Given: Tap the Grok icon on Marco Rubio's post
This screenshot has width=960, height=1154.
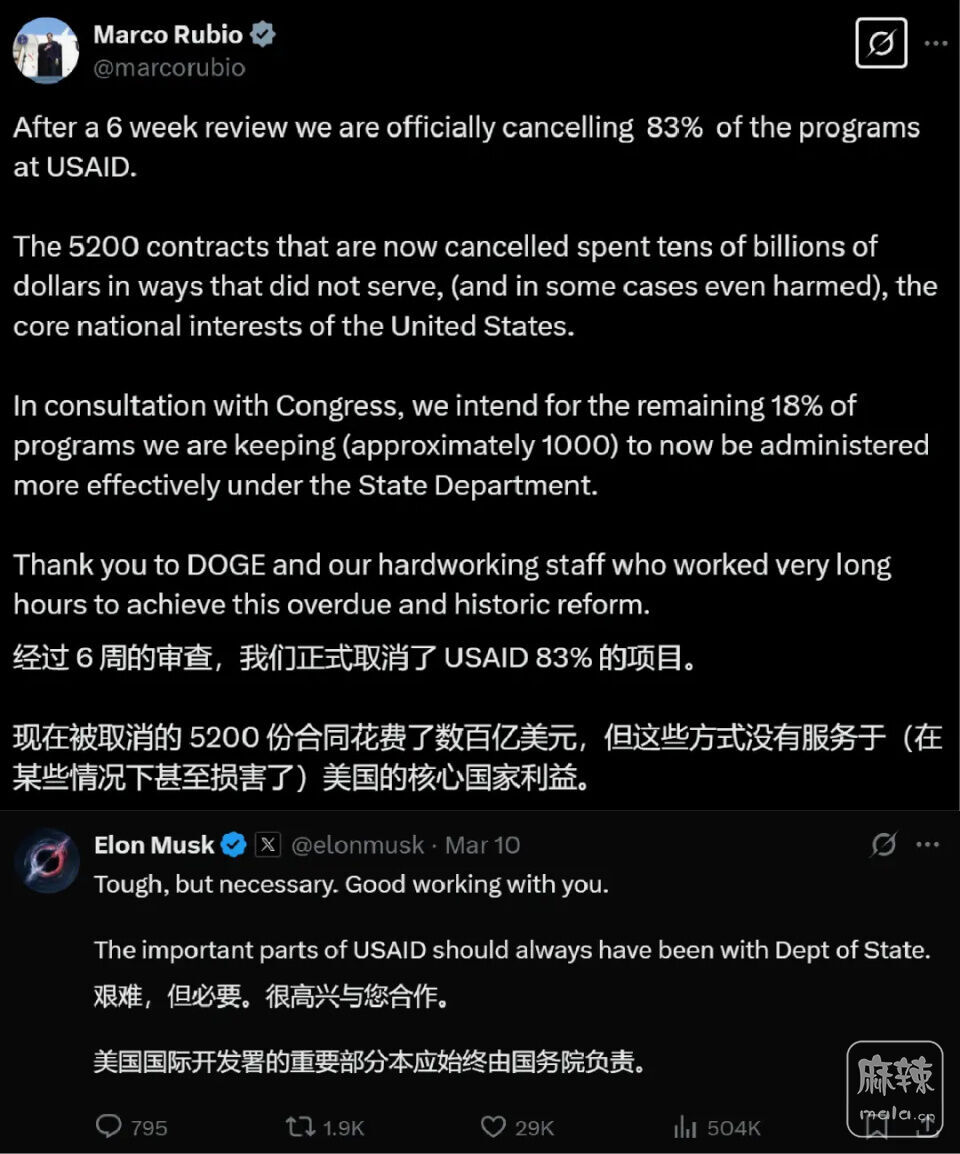Looking at the screenshot, I should pos(881,44).
